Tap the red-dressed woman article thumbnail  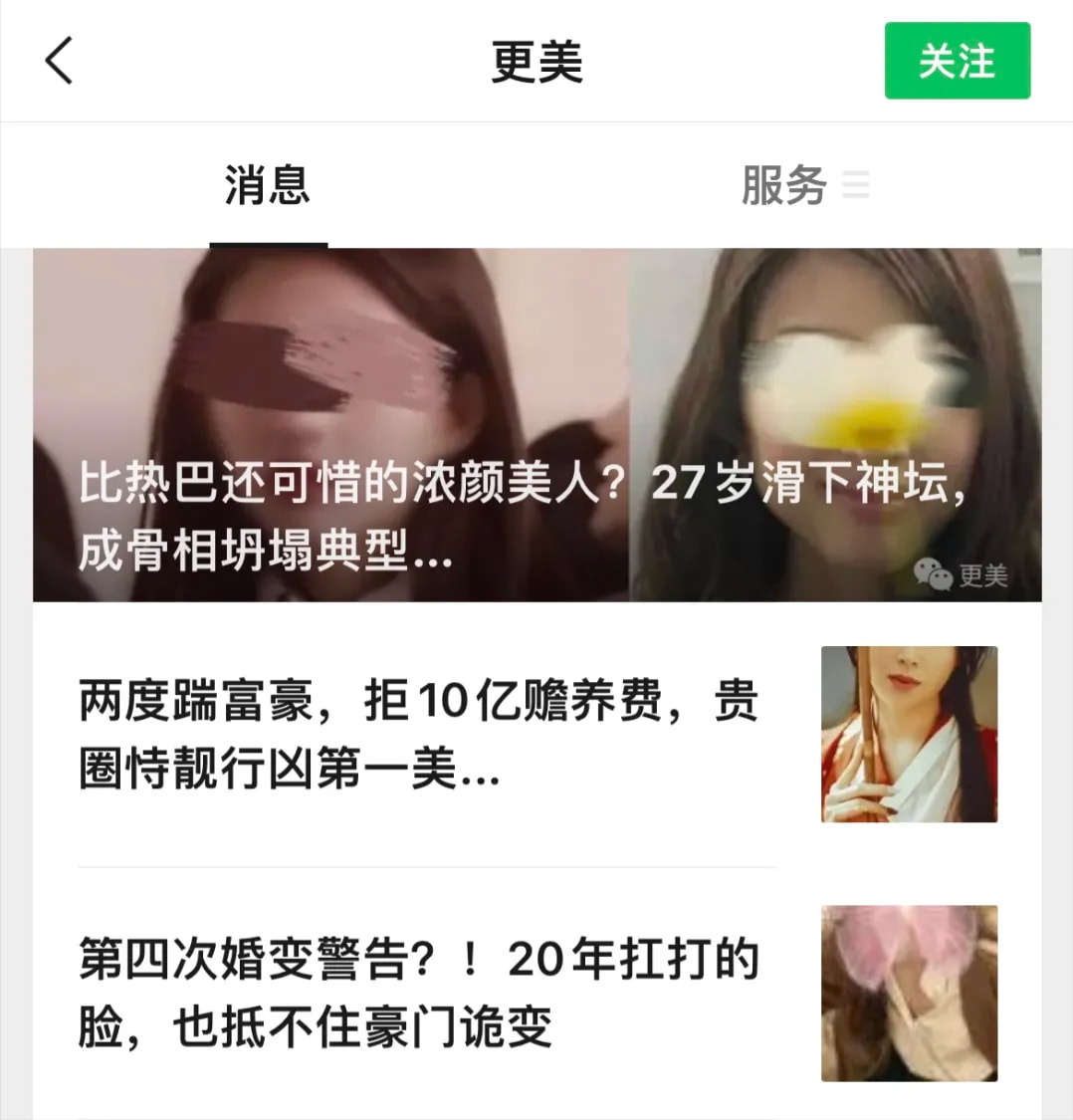click(x=908, y=734)
